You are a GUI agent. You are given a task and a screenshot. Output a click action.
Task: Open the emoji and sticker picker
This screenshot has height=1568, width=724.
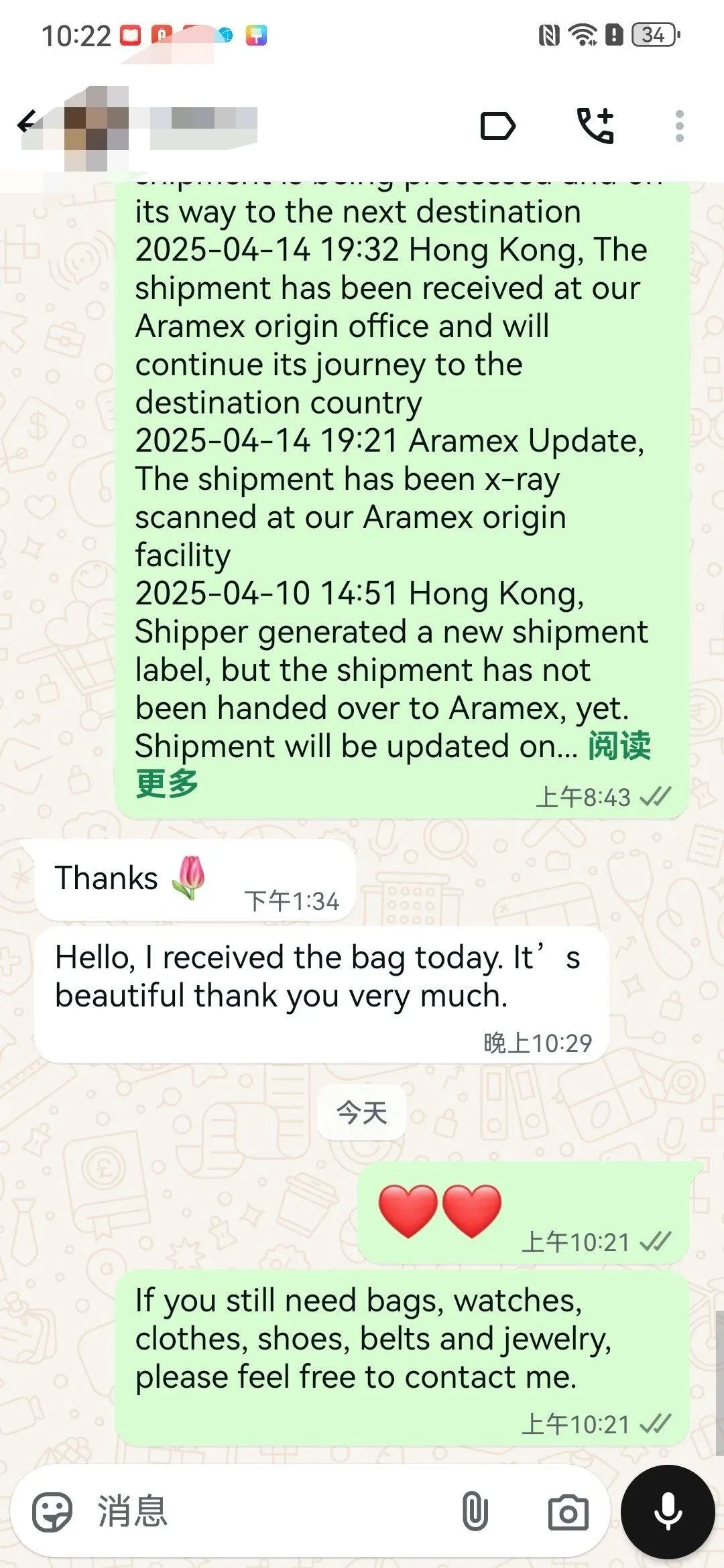[x=52, y=1512]
